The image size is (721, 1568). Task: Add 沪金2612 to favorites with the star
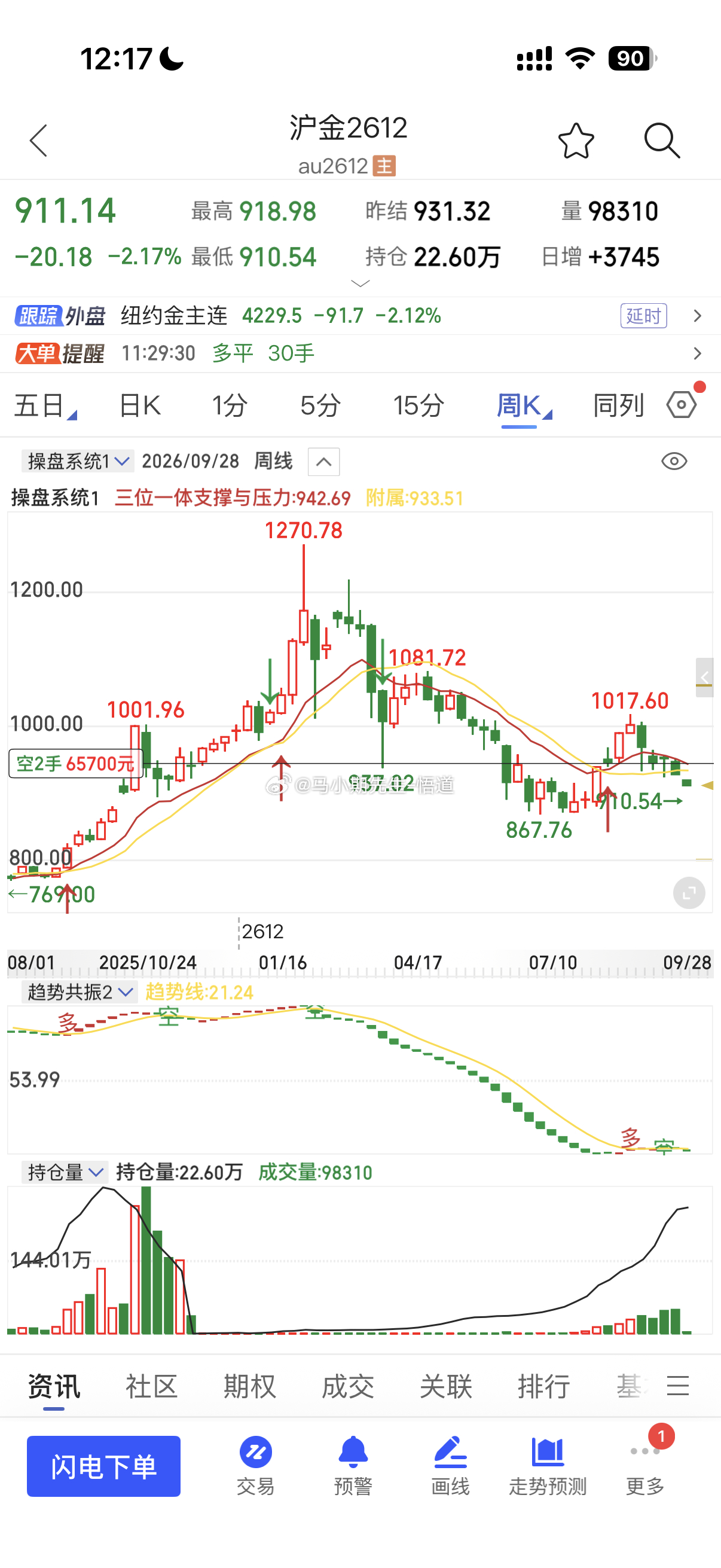576,141
